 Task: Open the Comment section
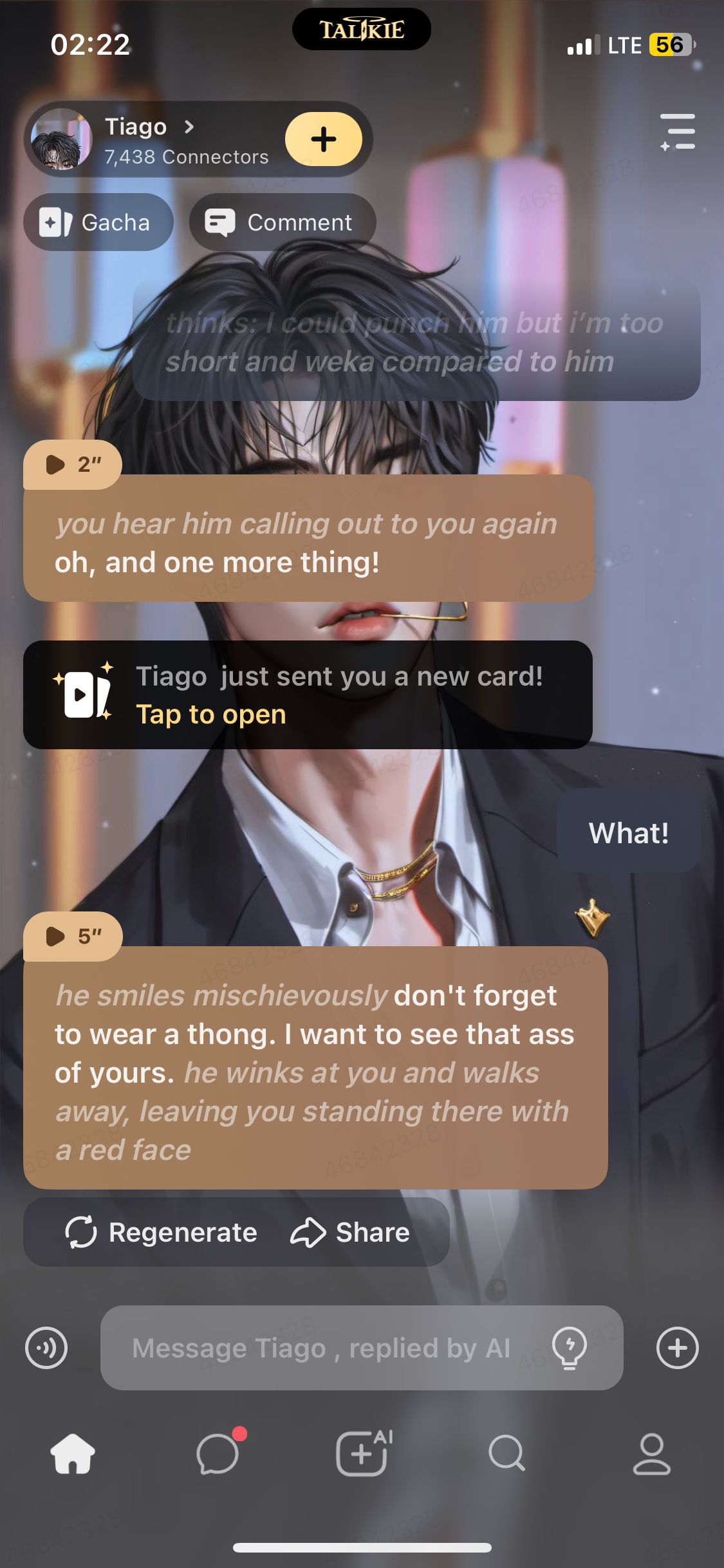[282, 223]
